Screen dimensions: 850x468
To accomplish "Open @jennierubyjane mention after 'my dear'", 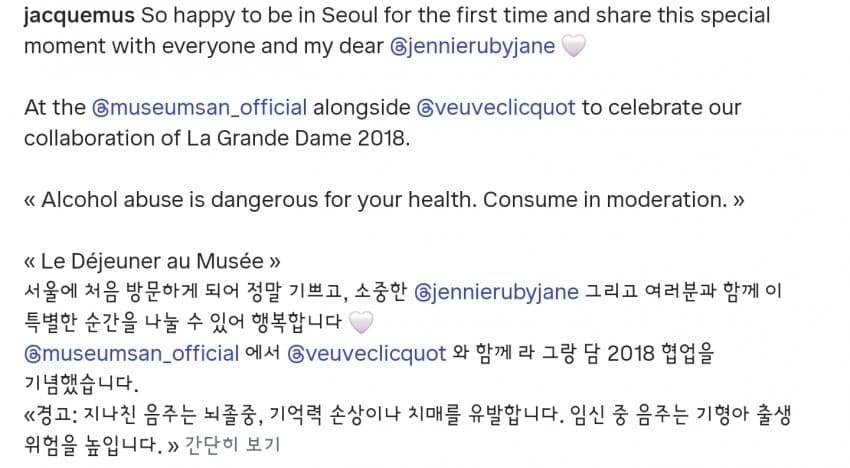I will tap(472, 47).
